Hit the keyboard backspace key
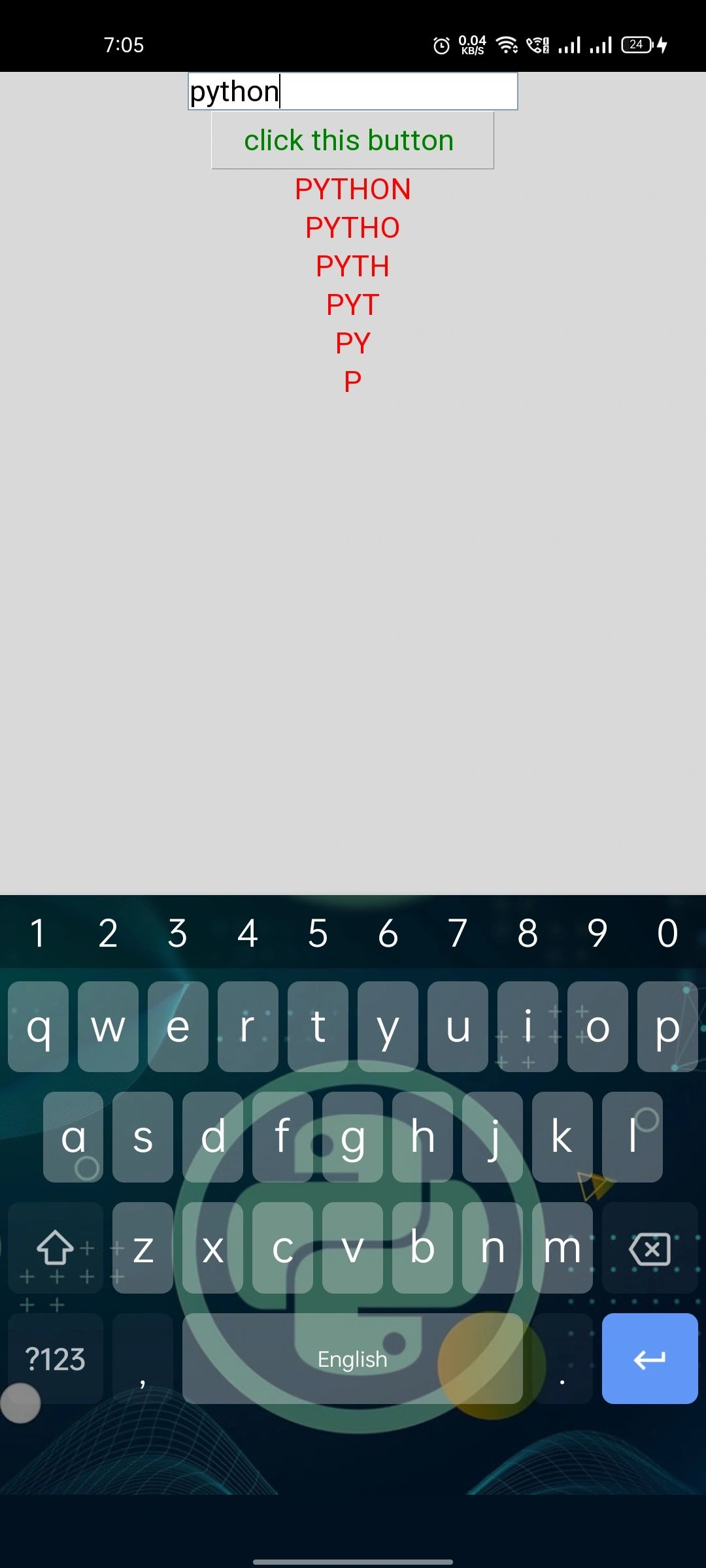Viewport: 706px width, 1568px height. [x=649, y=1249]
